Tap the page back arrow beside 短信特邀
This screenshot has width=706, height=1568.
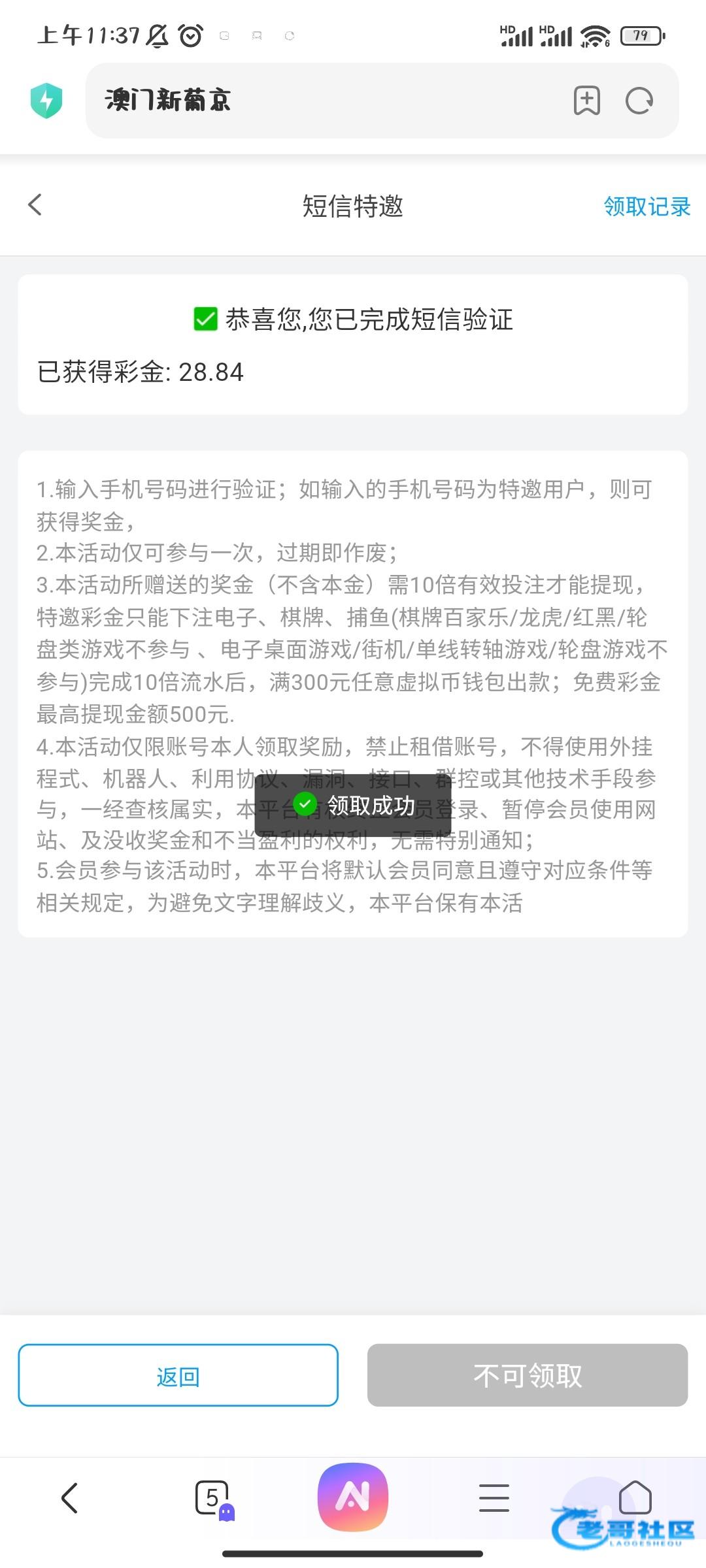click(x=35, y=205)
